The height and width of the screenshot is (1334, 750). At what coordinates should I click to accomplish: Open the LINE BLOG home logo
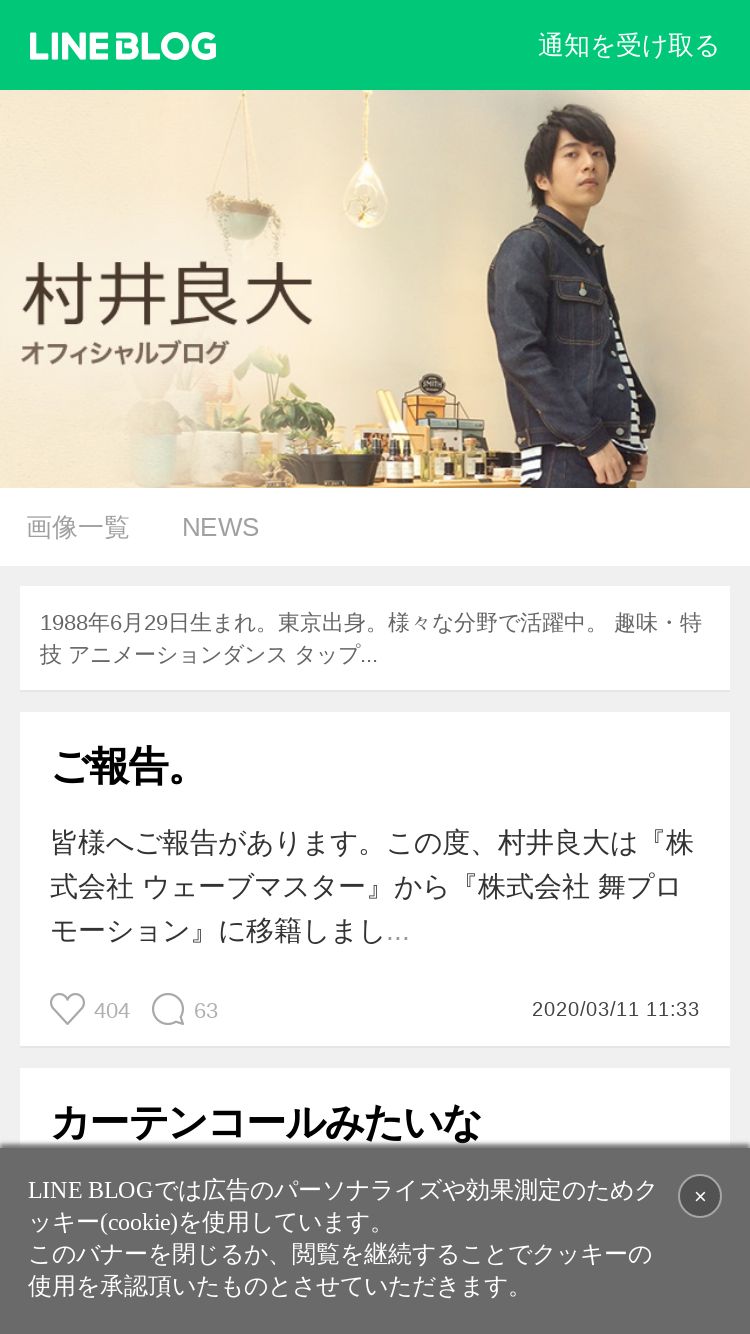[x=123, y=46]
